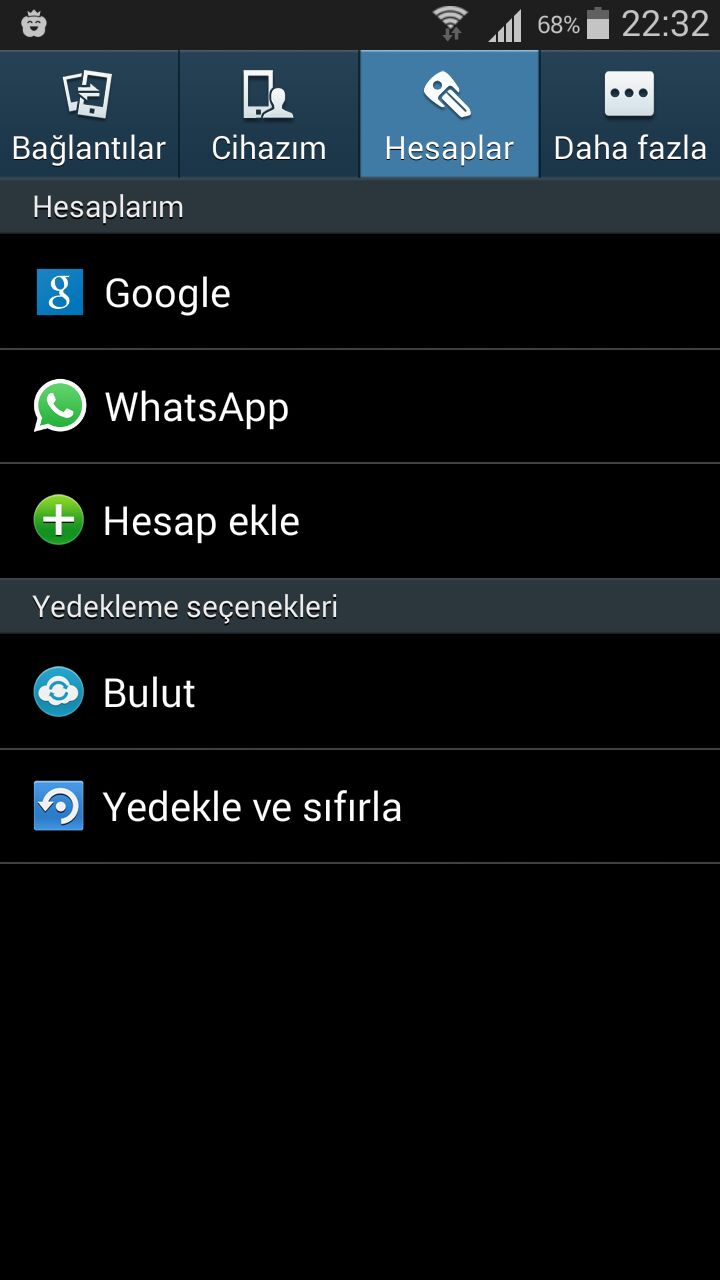This screenshot has height=1280, width=720.
Task: Open the Cihazım tab
Action: 269,114
